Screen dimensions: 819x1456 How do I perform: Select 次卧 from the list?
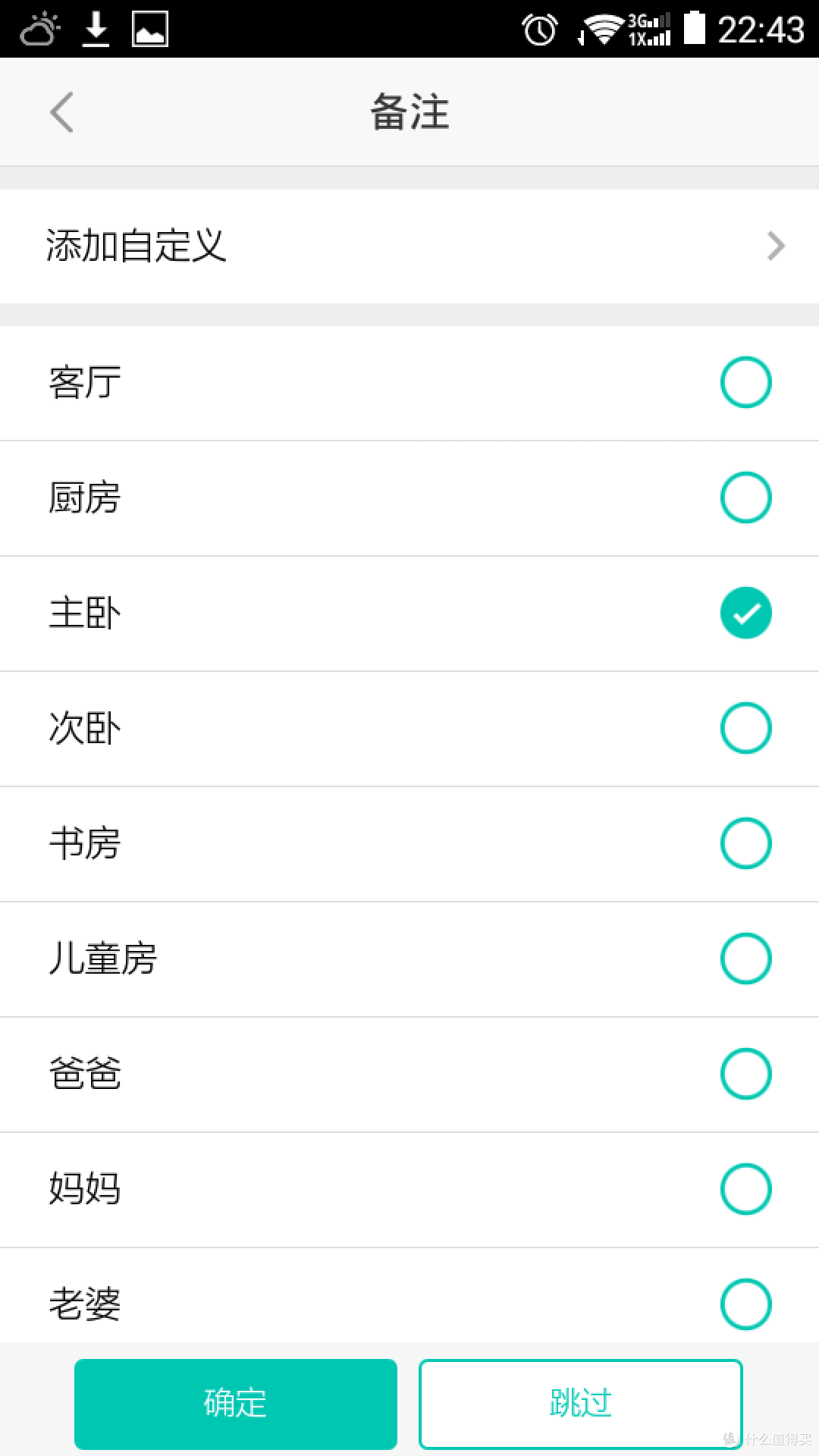409,729
